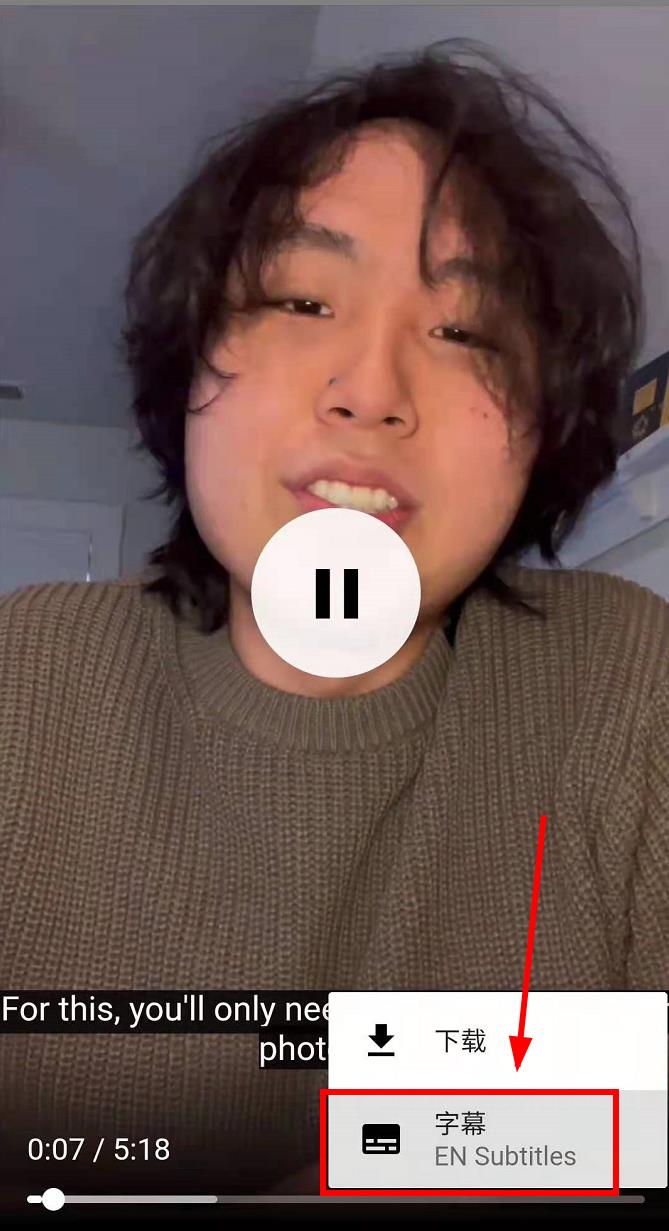Open the 字幕 EN Subtitles option
The image size is (669, 1231).
point(470,1139)
